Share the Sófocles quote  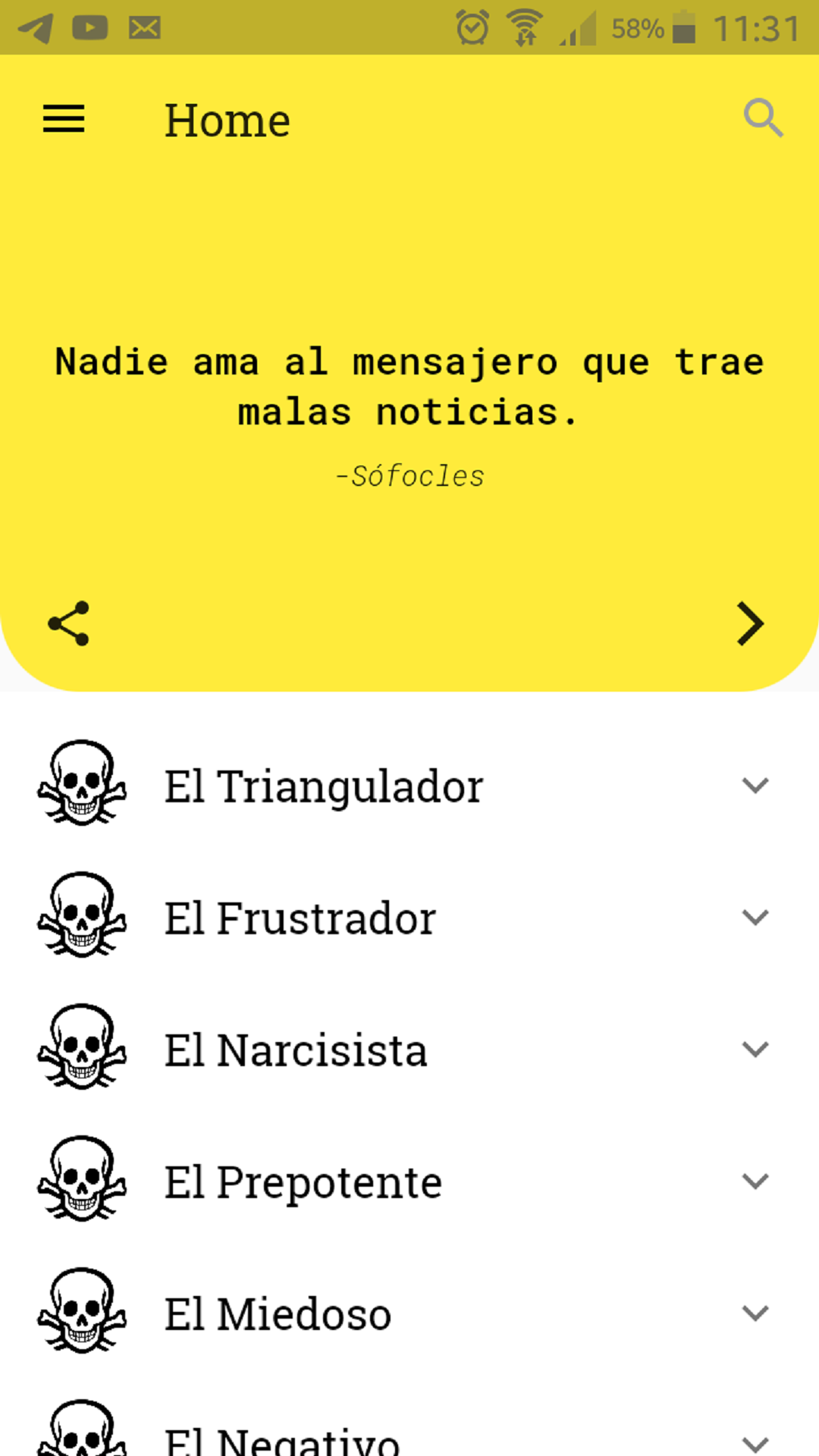(x=68, y=623)
